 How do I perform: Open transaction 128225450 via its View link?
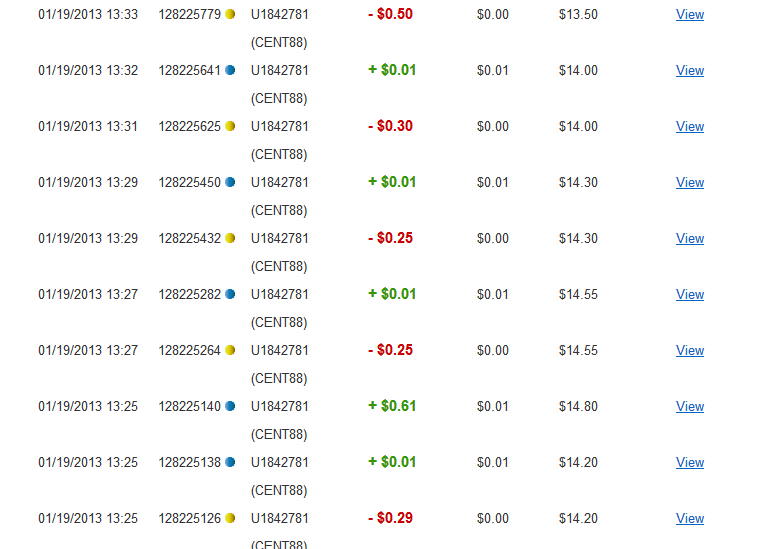(x=689, y=183)
